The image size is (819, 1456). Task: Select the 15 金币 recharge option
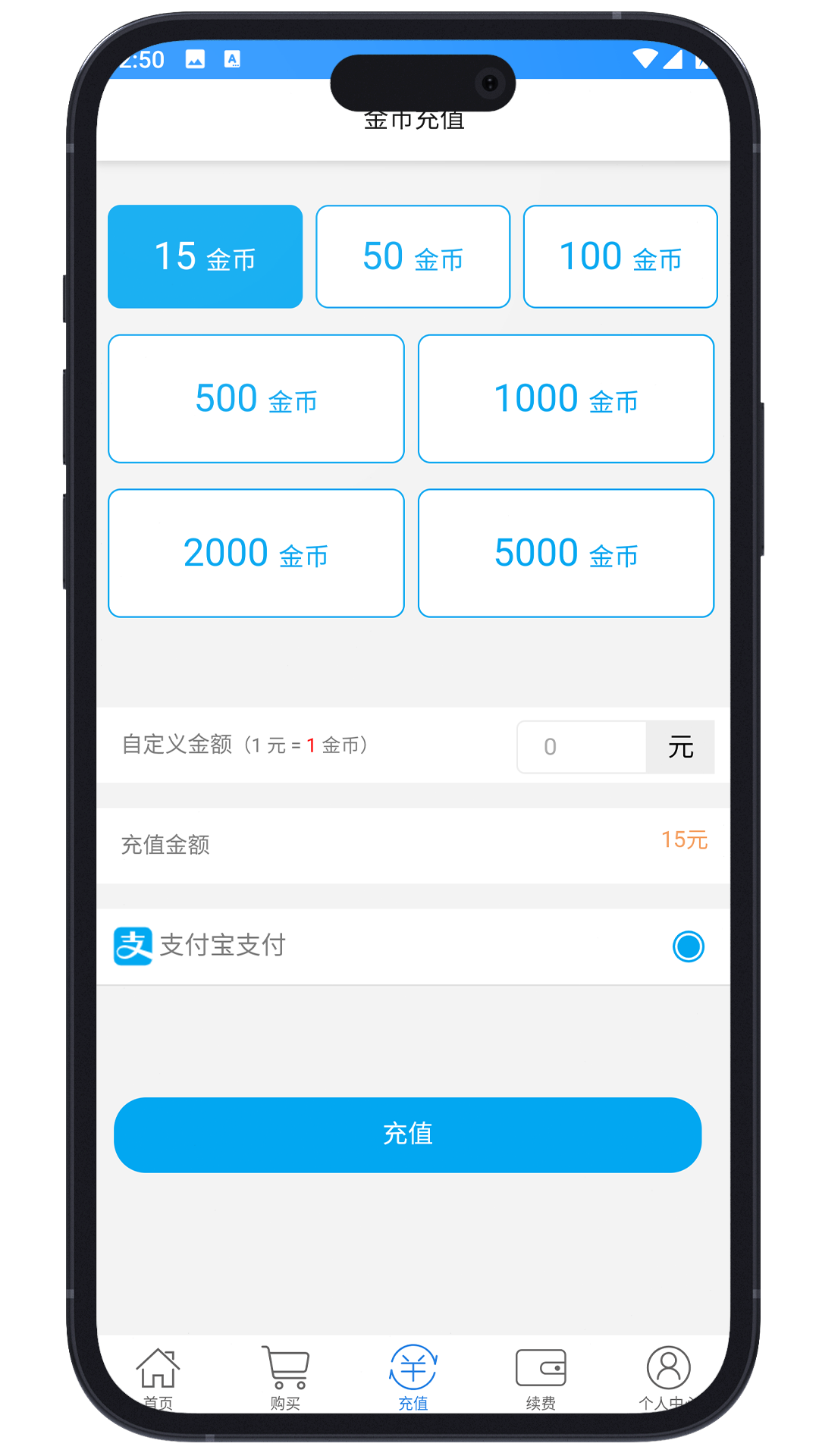tap(205, 256)
